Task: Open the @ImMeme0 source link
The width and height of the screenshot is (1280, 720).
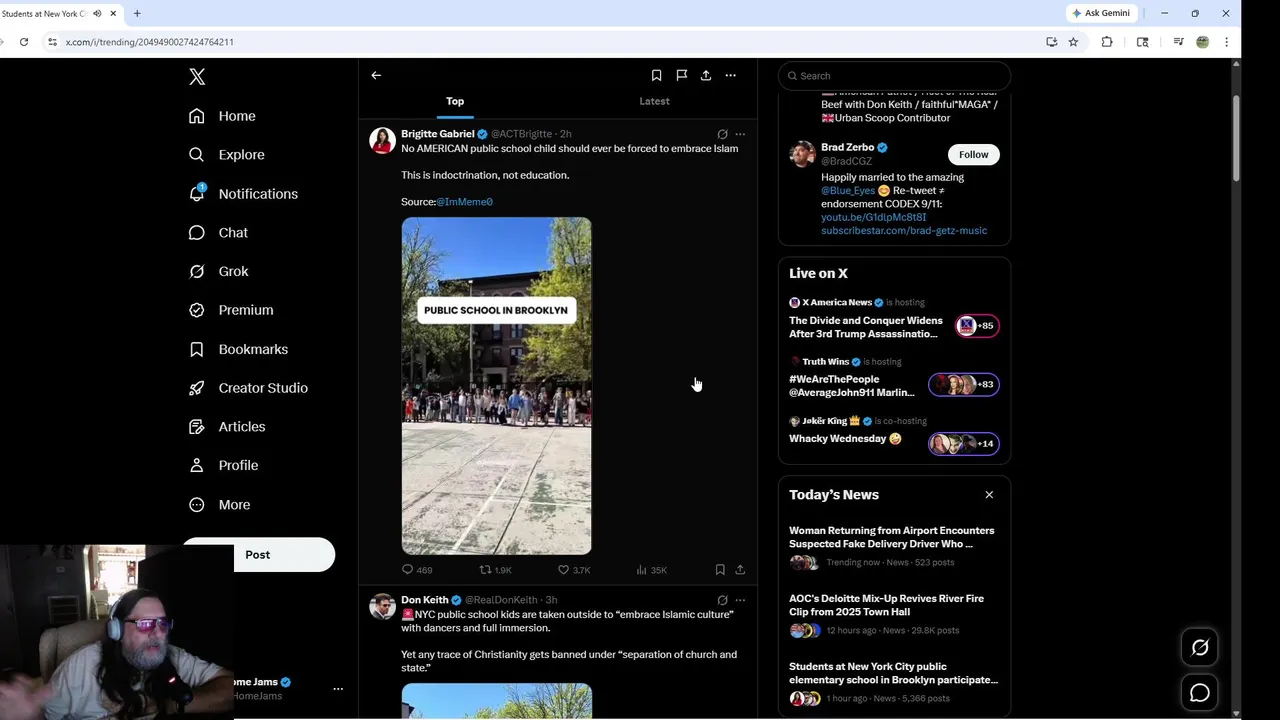Action: 464,202
